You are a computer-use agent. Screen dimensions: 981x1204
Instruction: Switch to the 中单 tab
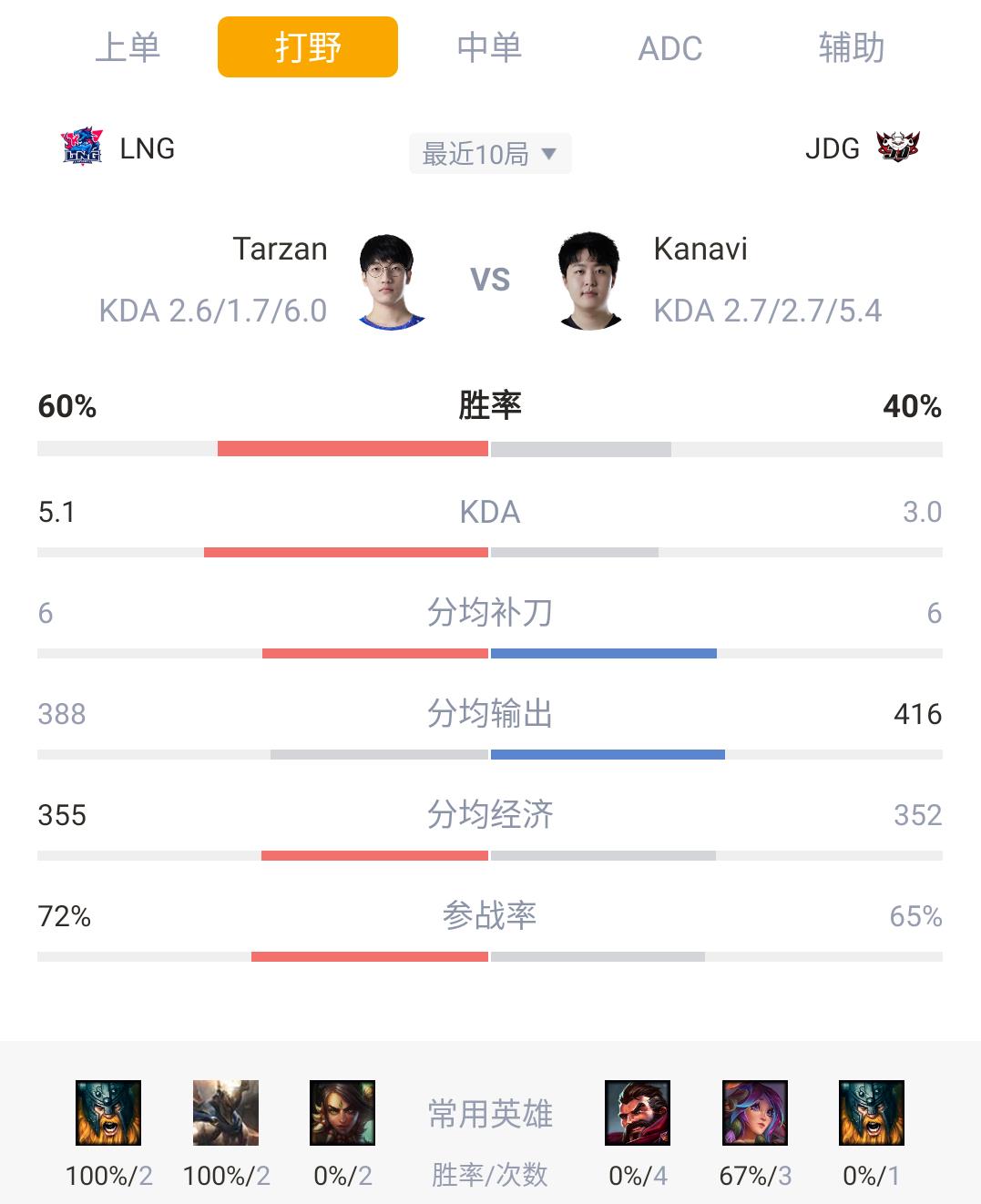point(489,47)
